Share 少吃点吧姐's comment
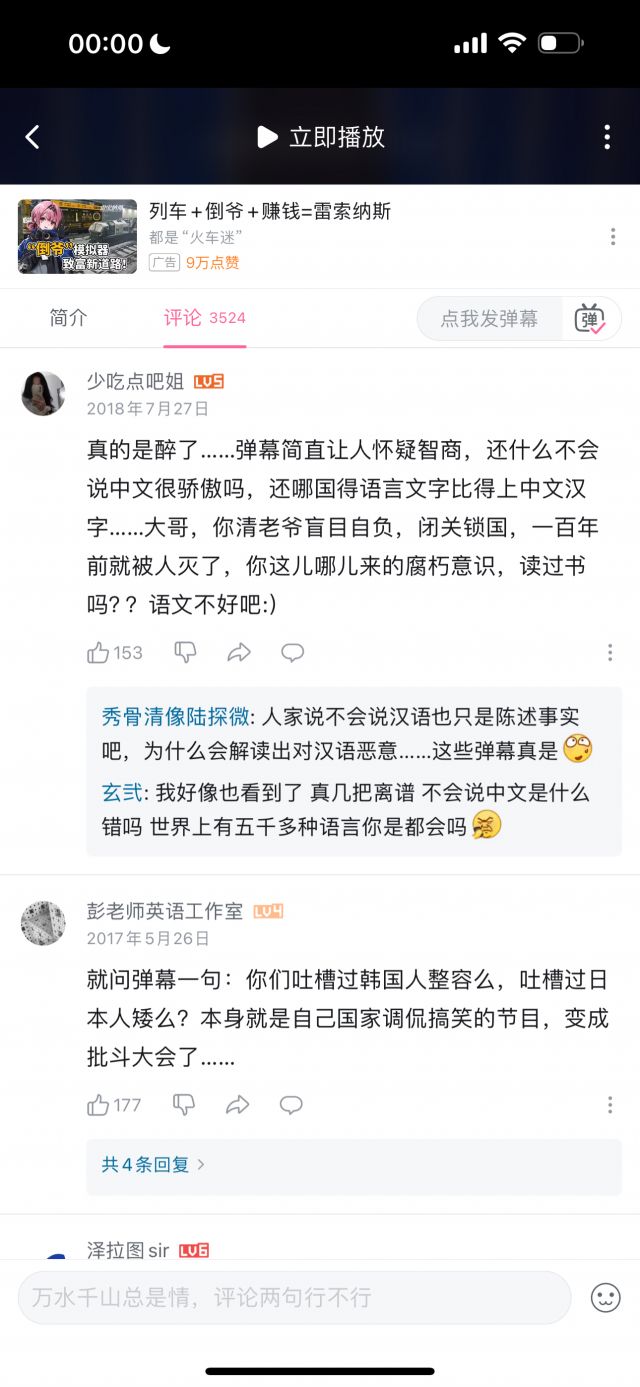The height and width of the screenshot is (1387, 640). click(x=238, y=653)
